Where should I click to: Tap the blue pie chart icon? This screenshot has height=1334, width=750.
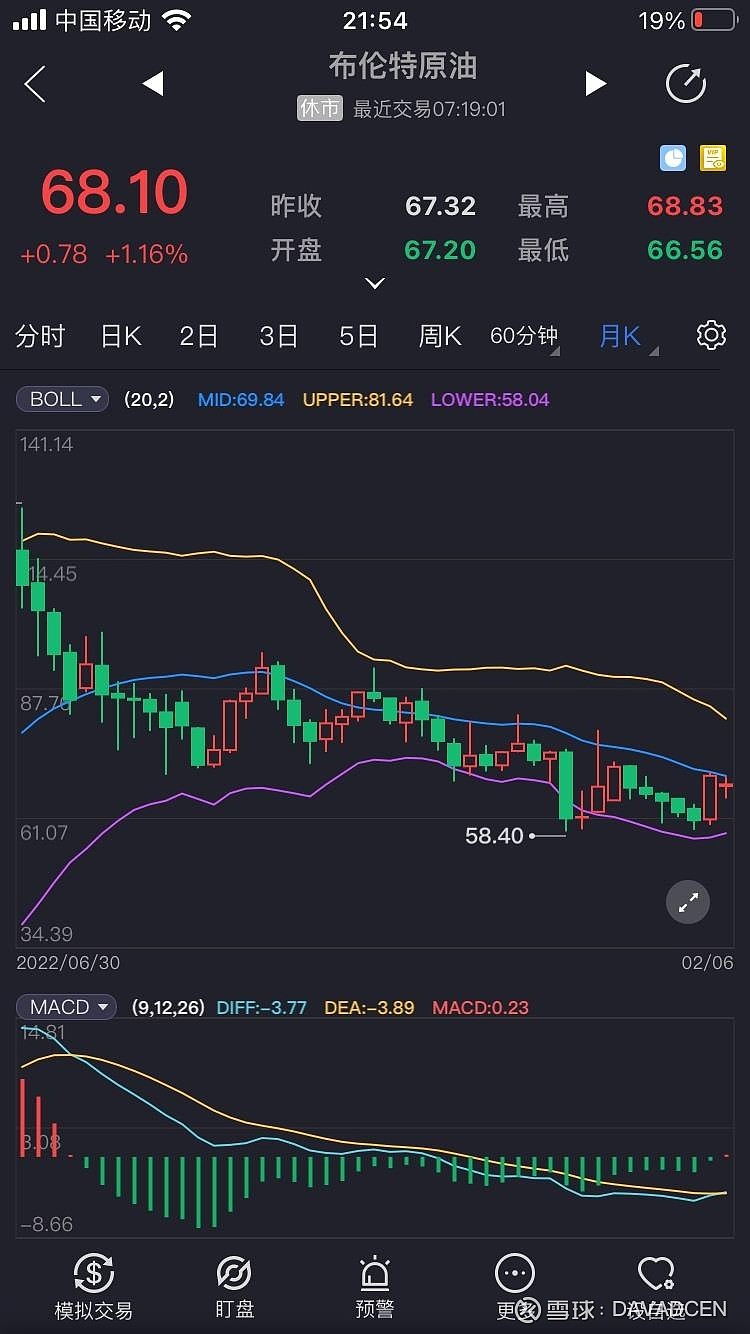pyautogui.click(x=671, y=158)
